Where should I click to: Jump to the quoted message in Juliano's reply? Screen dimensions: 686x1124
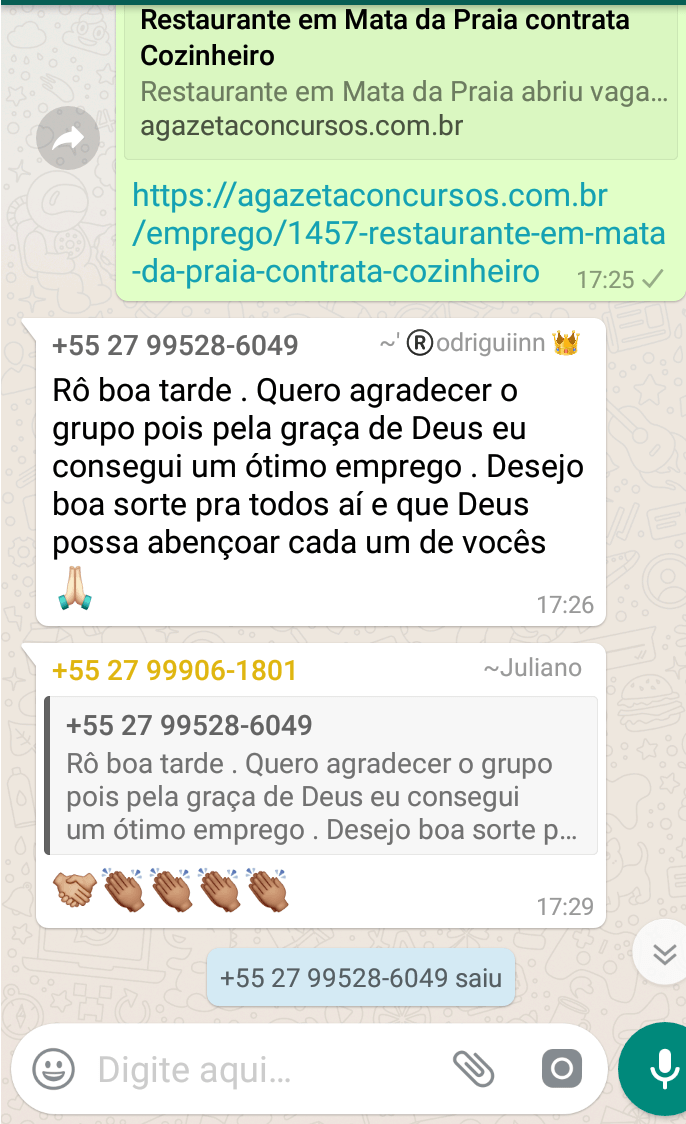320,776
